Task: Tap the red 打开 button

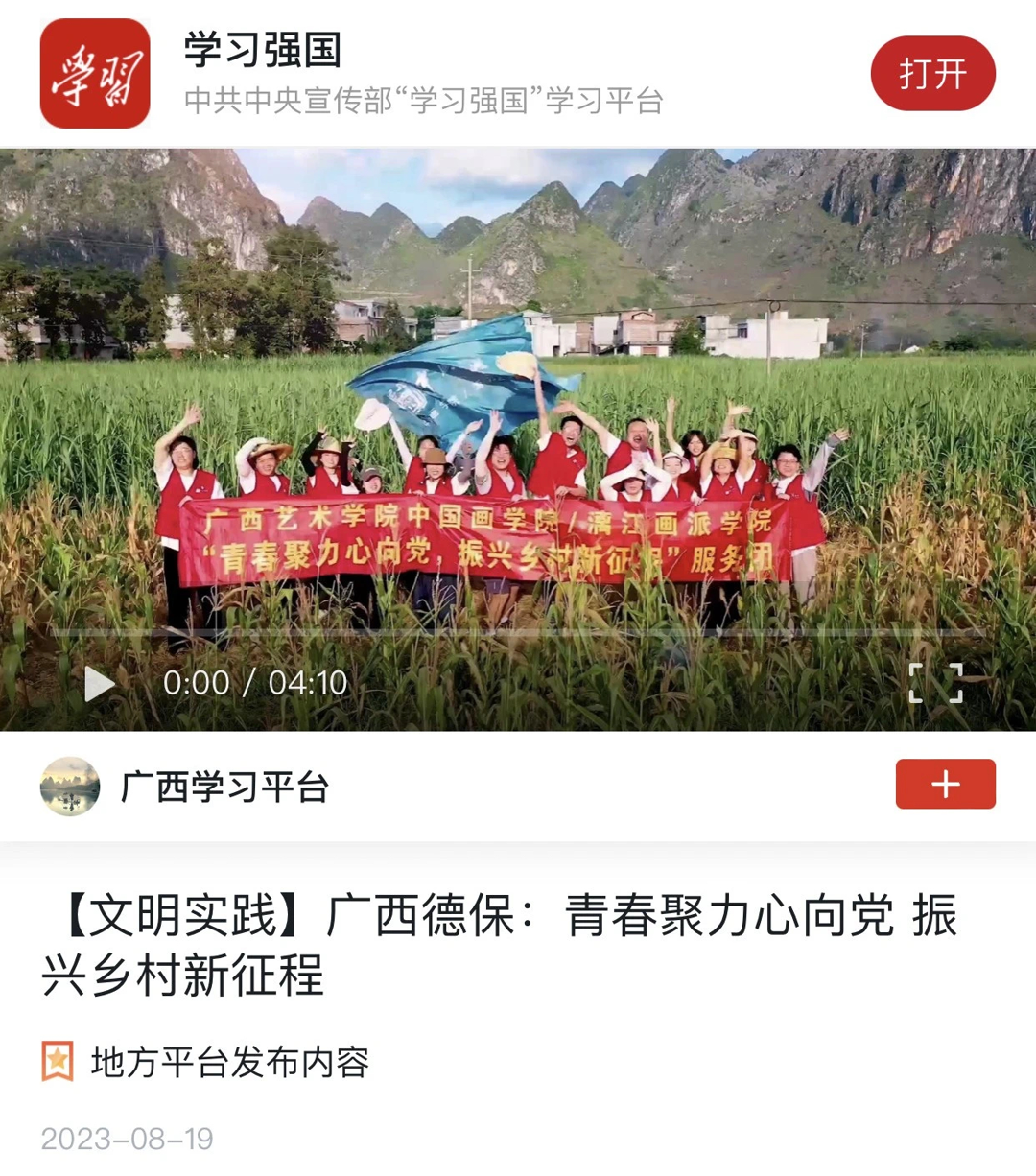Action: tap(932, 74)
